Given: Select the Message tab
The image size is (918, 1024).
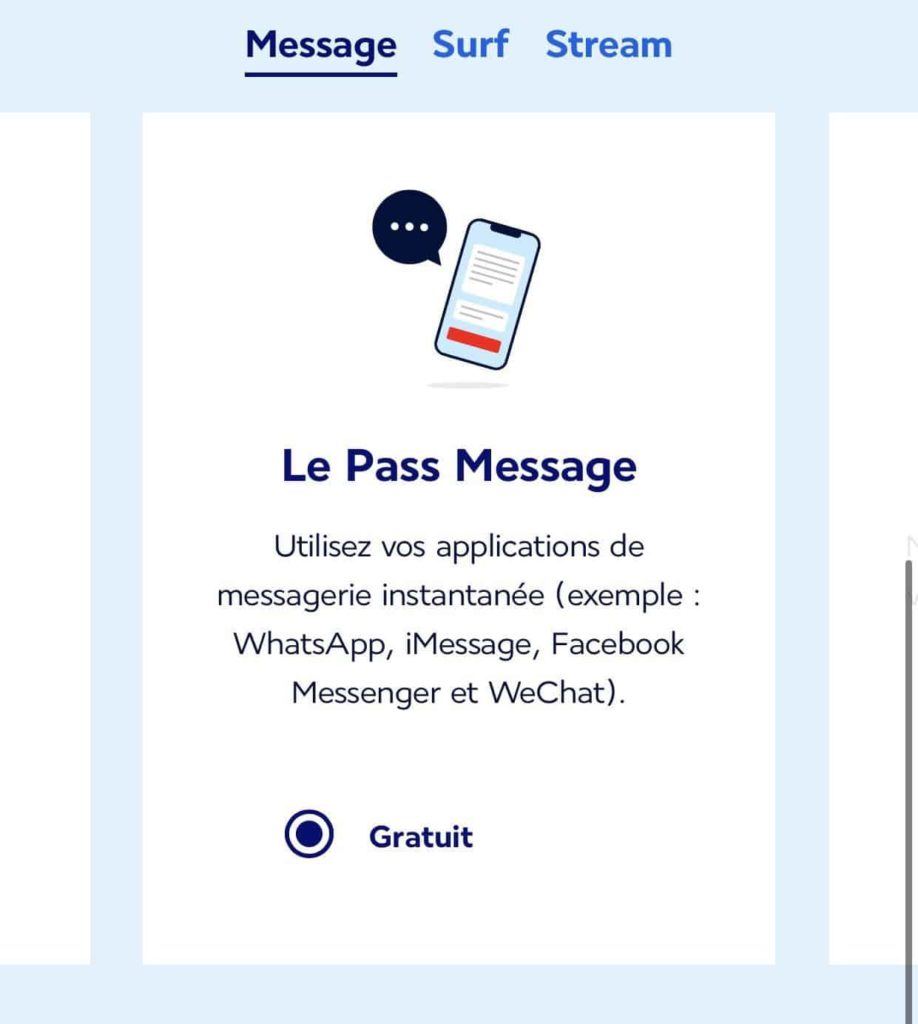Looking at the screenshot, I should click(321, 45).
